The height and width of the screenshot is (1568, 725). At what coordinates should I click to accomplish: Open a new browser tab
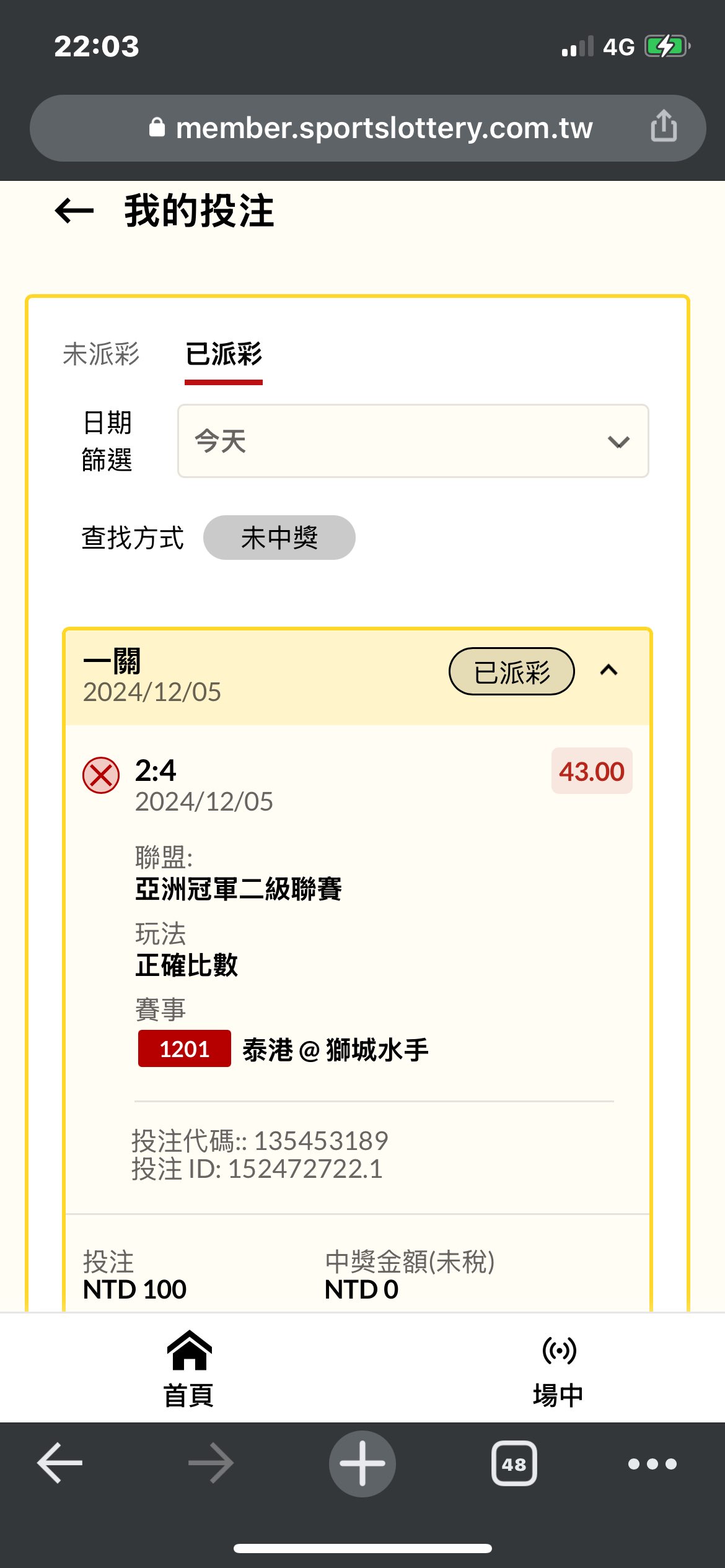(362, 1463)
